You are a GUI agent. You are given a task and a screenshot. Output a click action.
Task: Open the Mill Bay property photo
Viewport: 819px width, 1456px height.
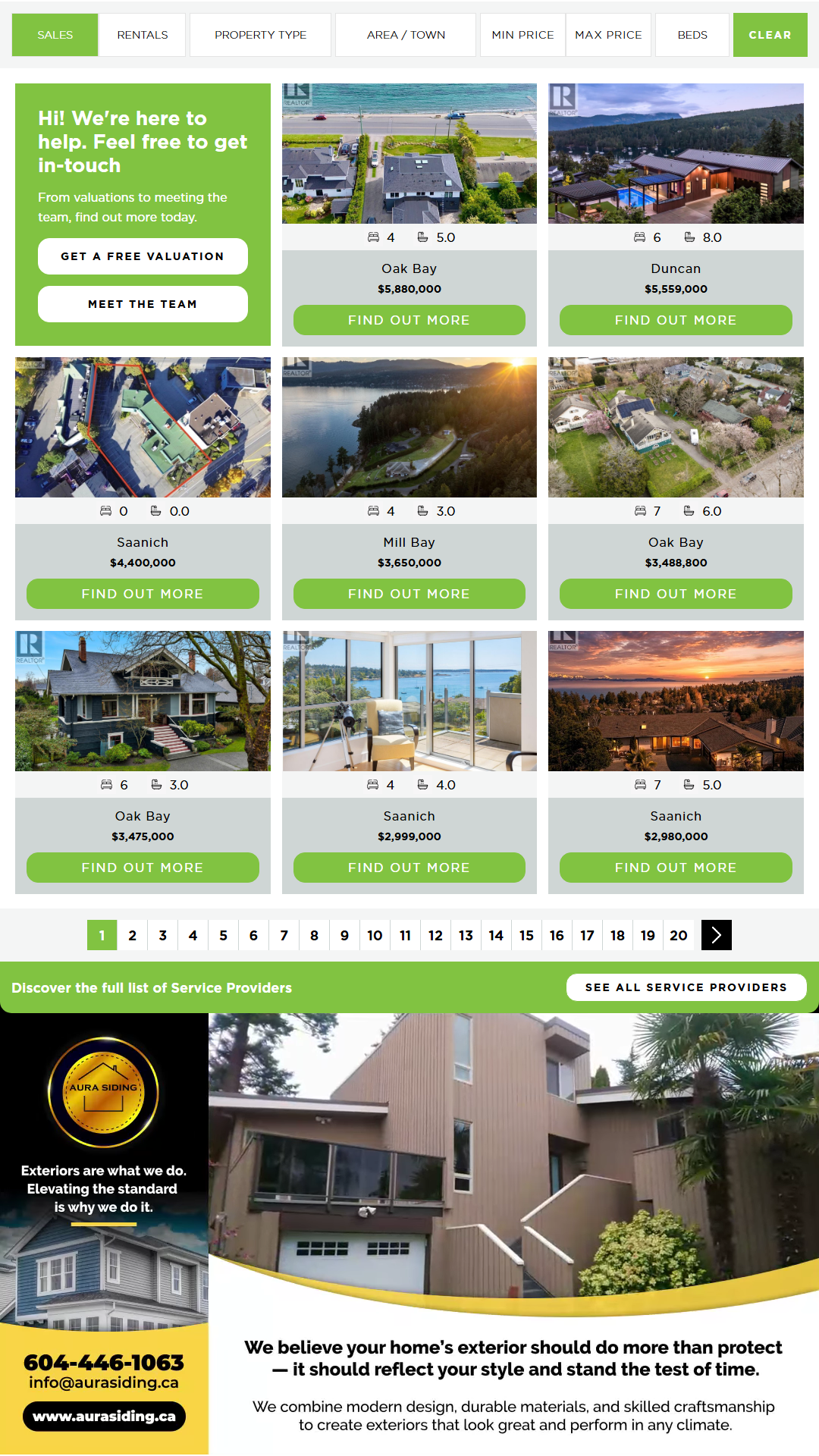tap(409, 427)
